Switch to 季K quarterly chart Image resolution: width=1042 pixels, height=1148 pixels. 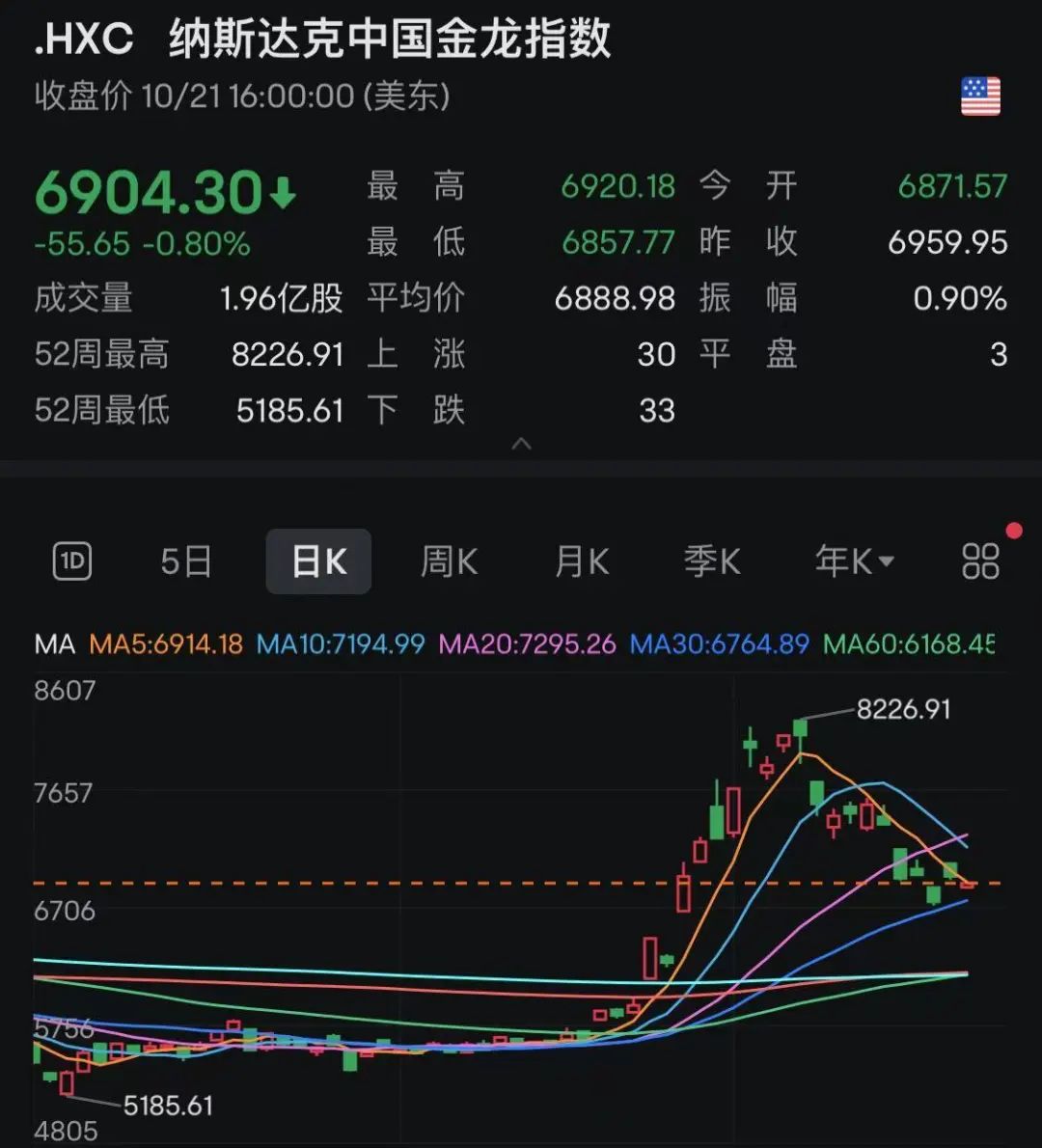[x=712, y=560]
